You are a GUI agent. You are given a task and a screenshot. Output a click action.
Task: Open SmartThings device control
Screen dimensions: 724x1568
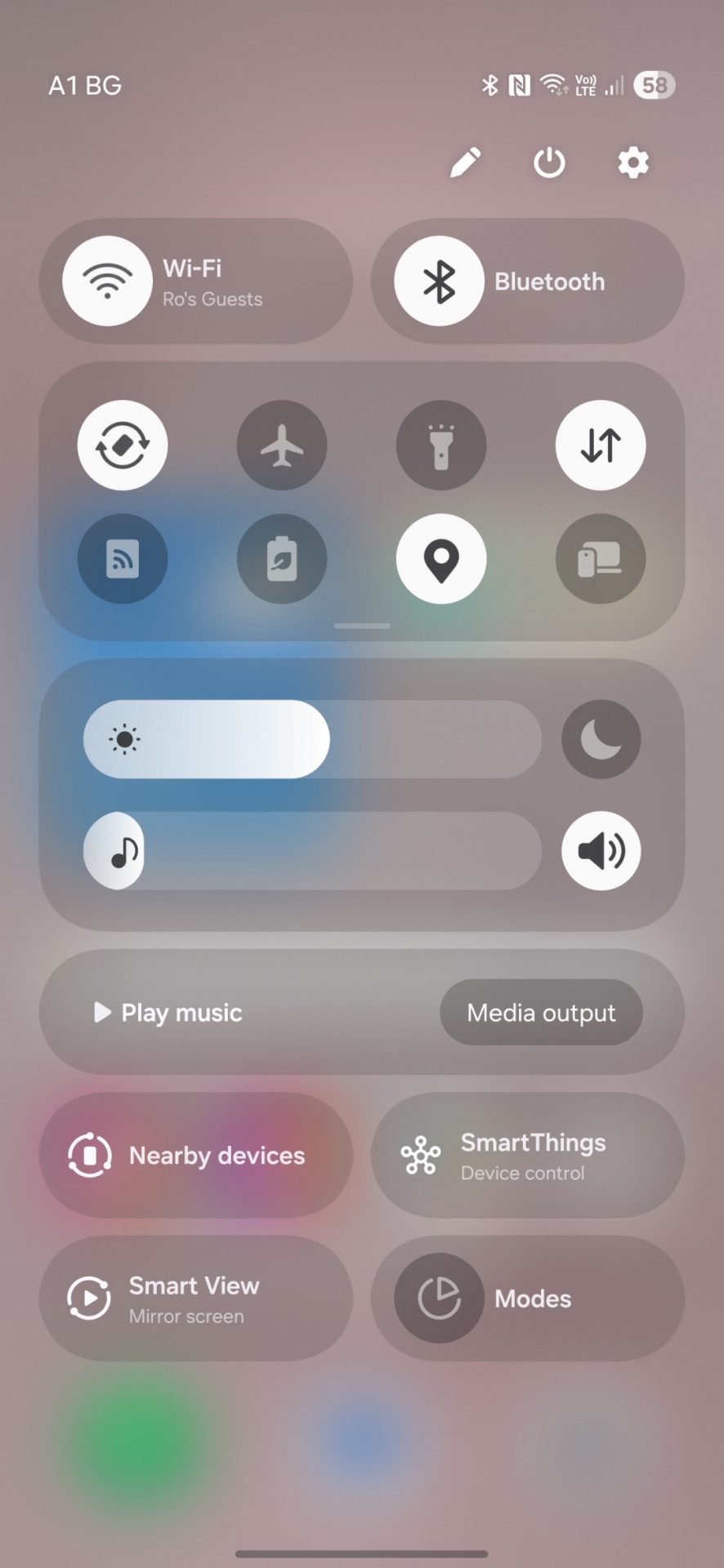pyautogui.click(x=527, y=1156)
